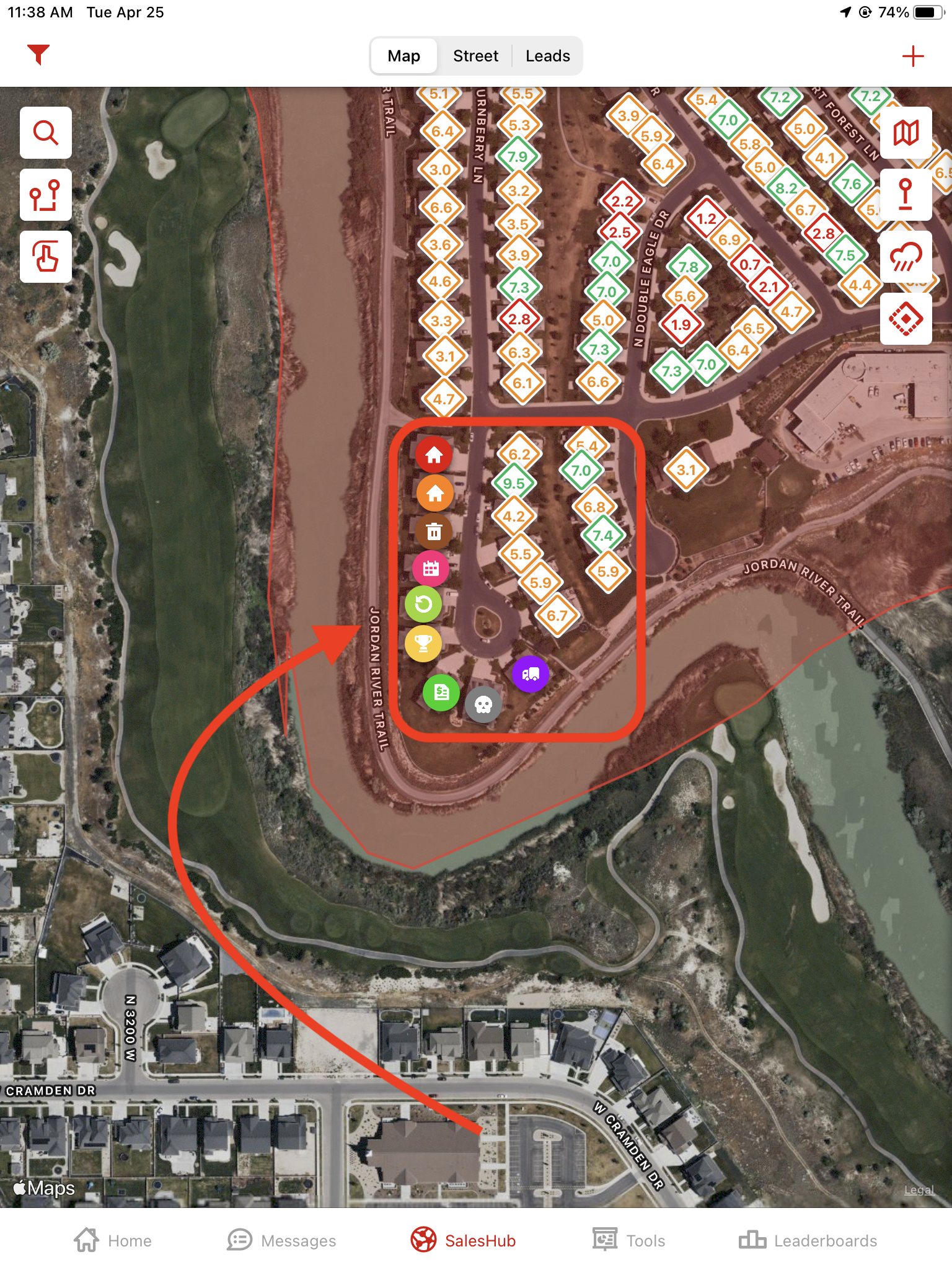Drop a pin on the map
The height and width of the screenshot is (1270, 952).
coord(906,195)
